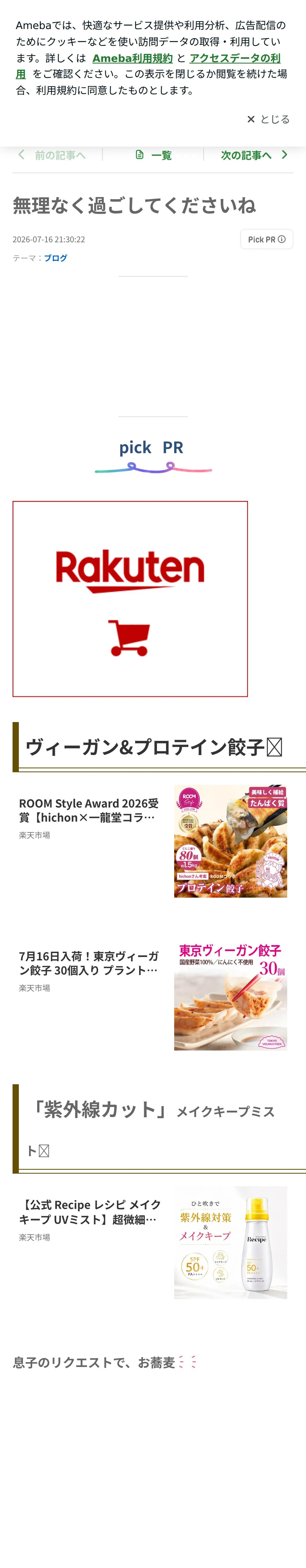Dismiss the cookie notice with とじる
Screen dimensions: 306x1568
pyautogui.click(x=268, y=119)
